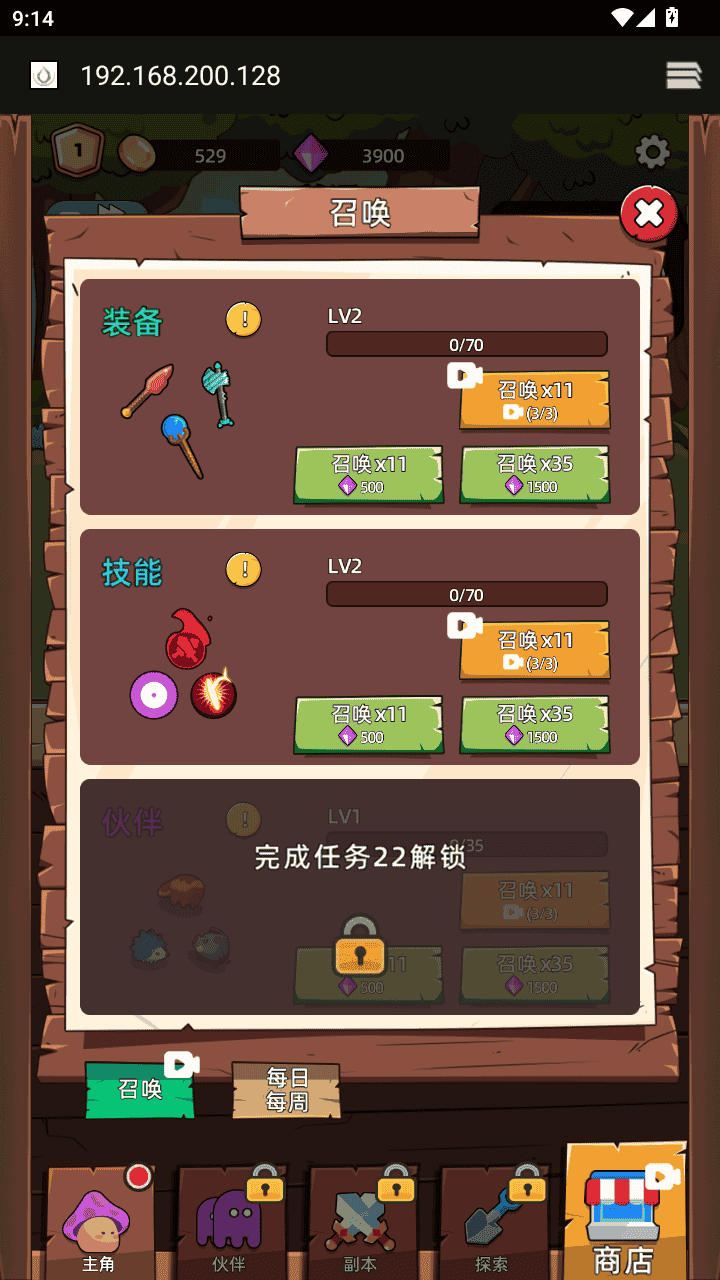The height and width of the screenshot is (1280, 720).
Task: Watch ad for 装备 召唤 x11
Action: (x=535, y=400)
